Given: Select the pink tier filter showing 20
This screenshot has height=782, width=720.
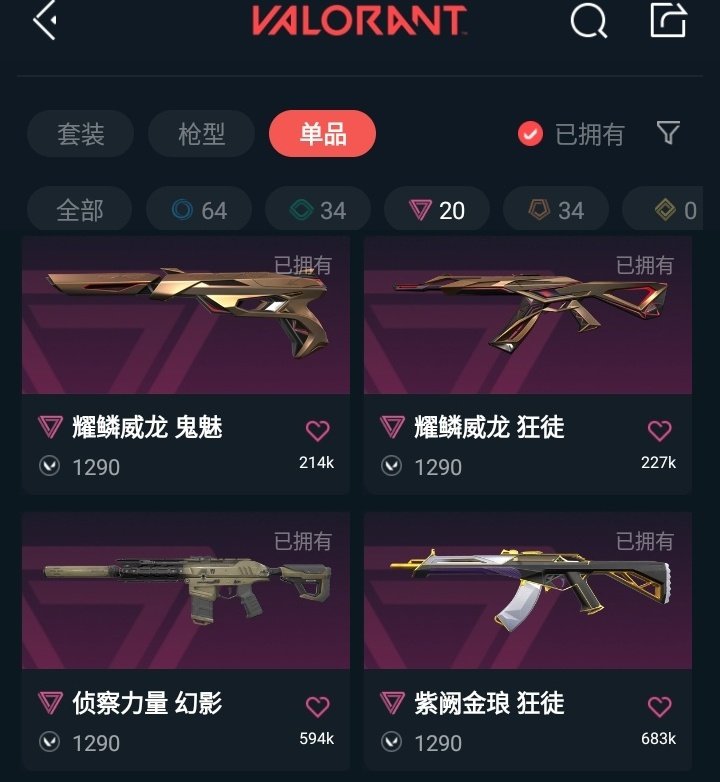Looking at the screenshot, I should point(437,210).
